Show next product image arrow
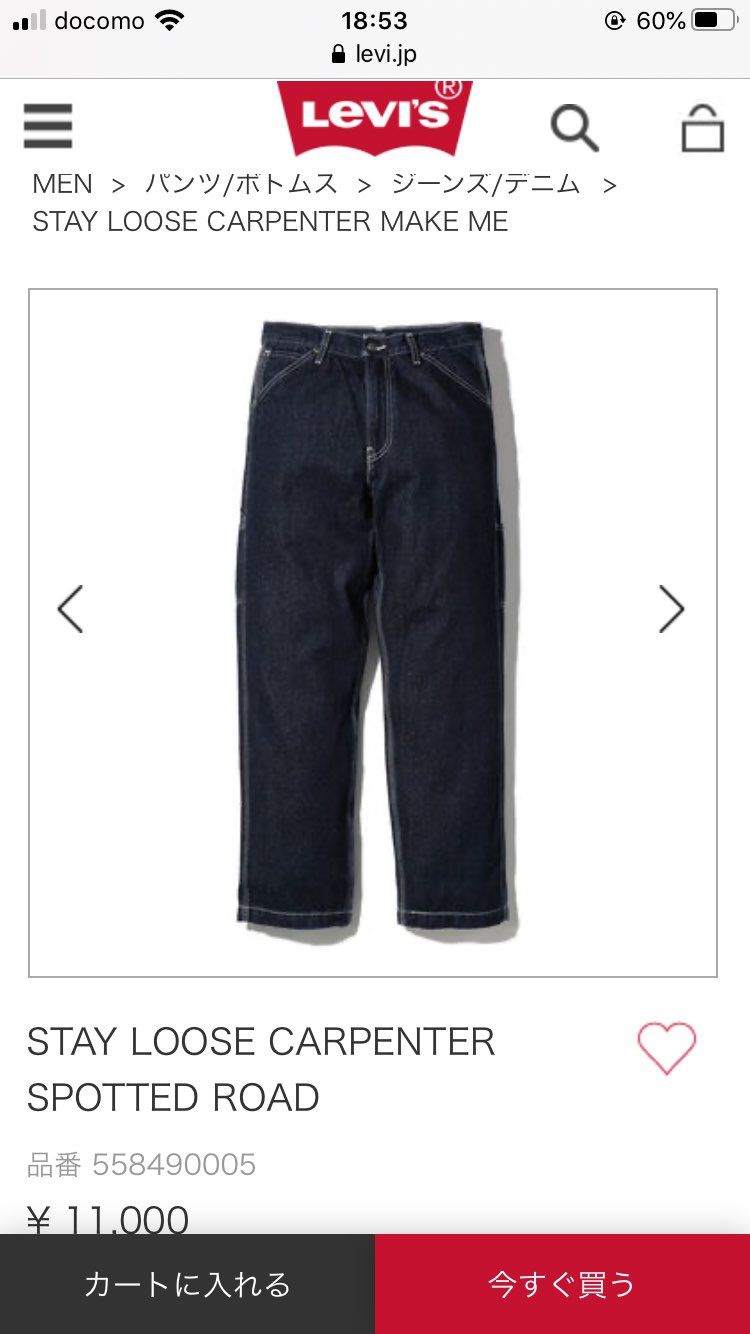 [671, 609]
